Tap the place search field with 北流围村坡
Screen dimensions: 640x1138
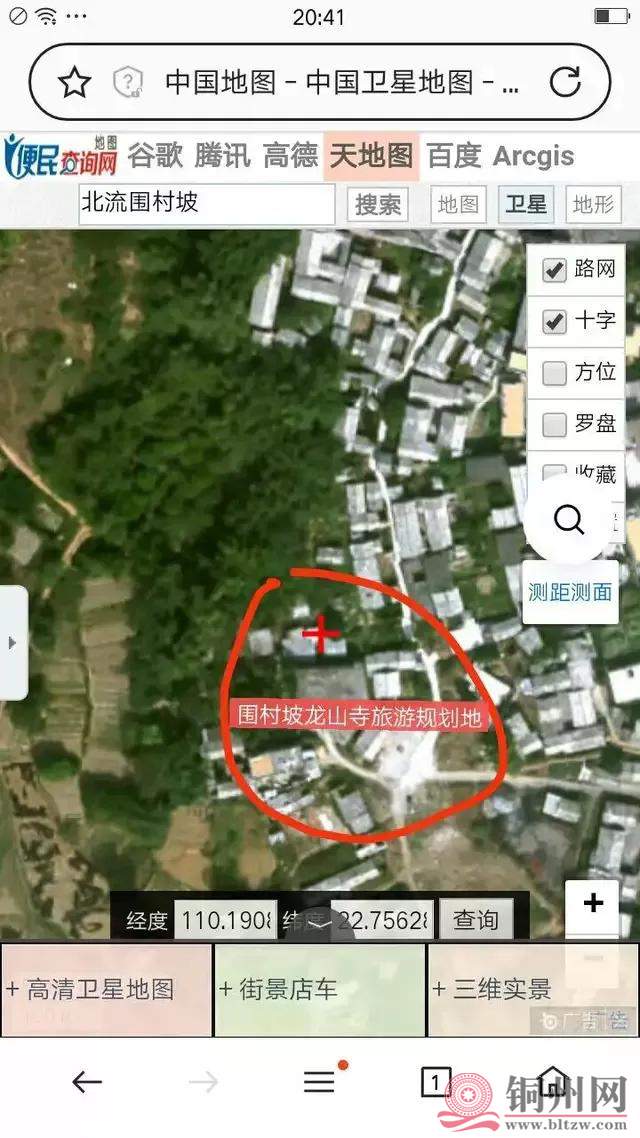[x=206, y=204]
